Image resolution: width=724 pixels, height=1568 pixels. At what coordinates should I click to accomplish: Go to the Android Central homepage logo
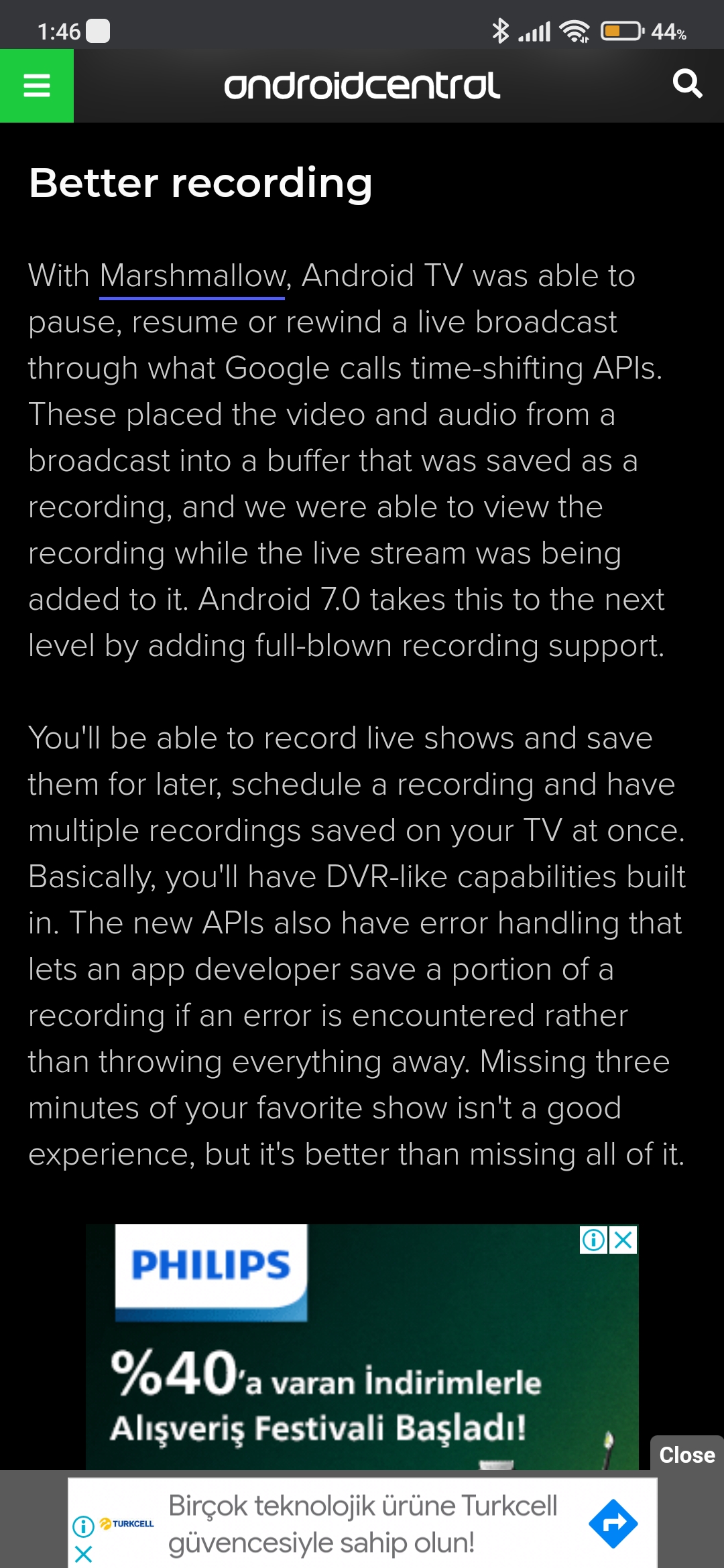[362, 86]
